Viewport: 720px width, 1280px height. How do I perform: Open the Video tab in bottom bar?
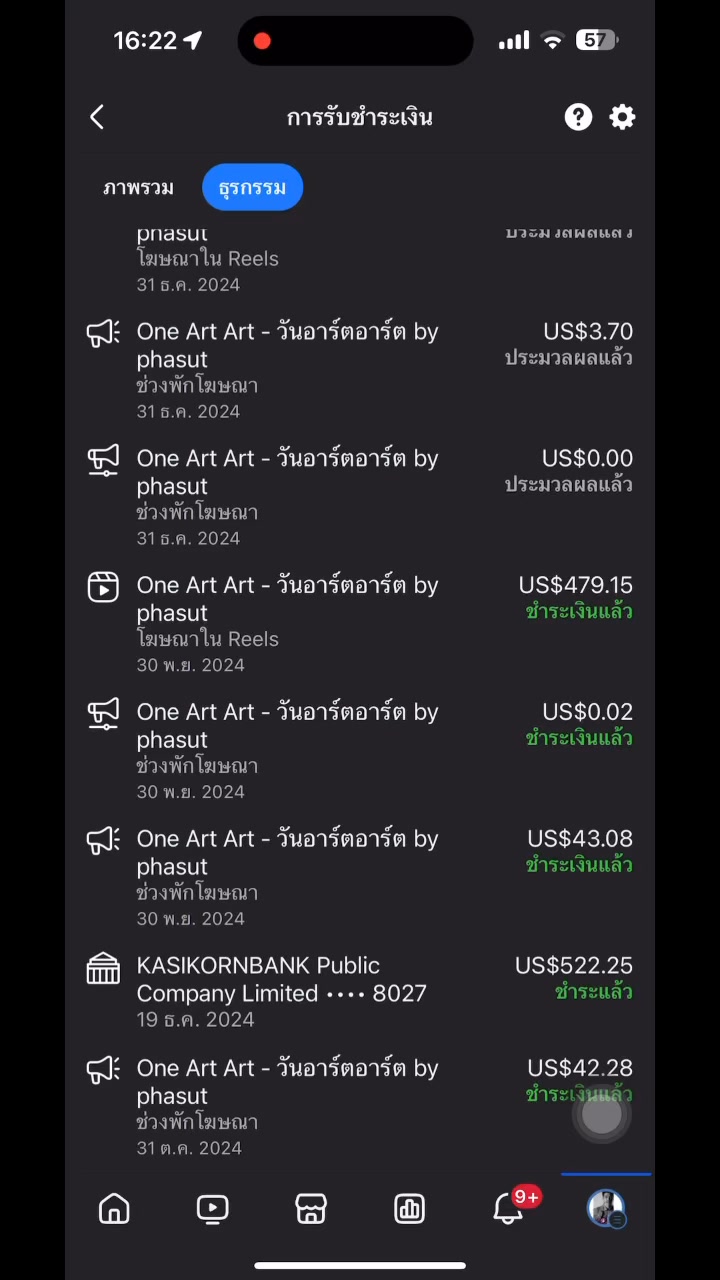(212, 1209)
